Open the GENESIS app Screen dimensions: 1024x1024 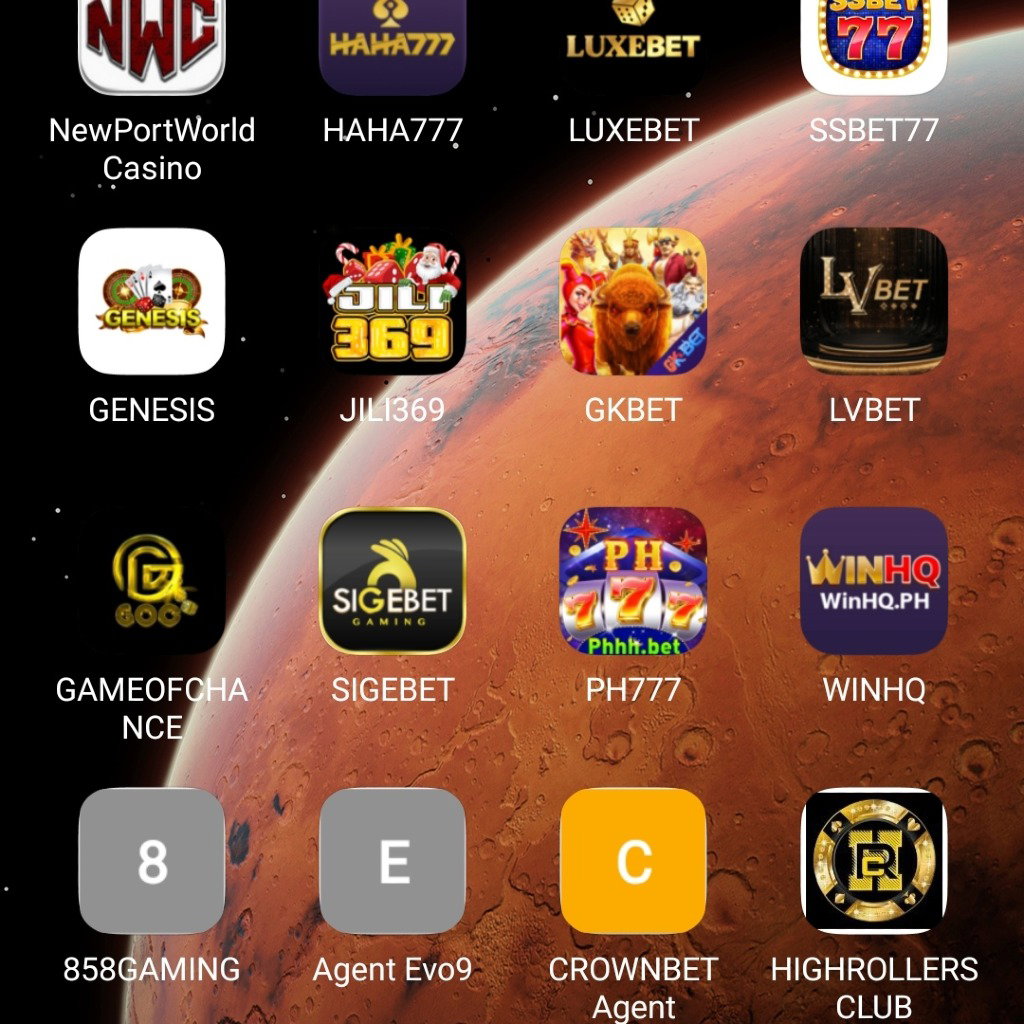pyautogui.click(x=152, y=301)
